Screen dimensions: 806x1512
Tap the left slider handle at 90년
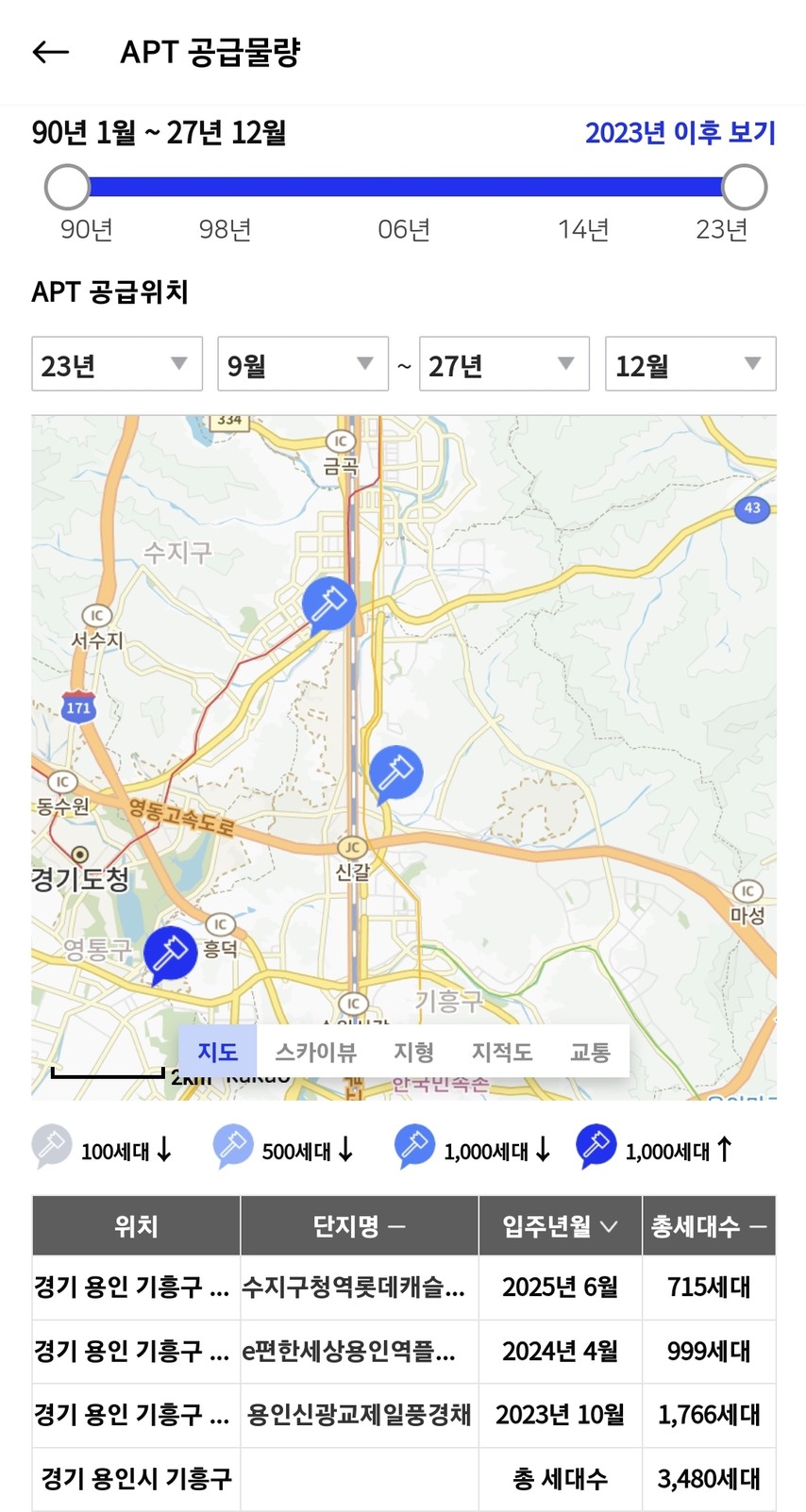point(67,187)
